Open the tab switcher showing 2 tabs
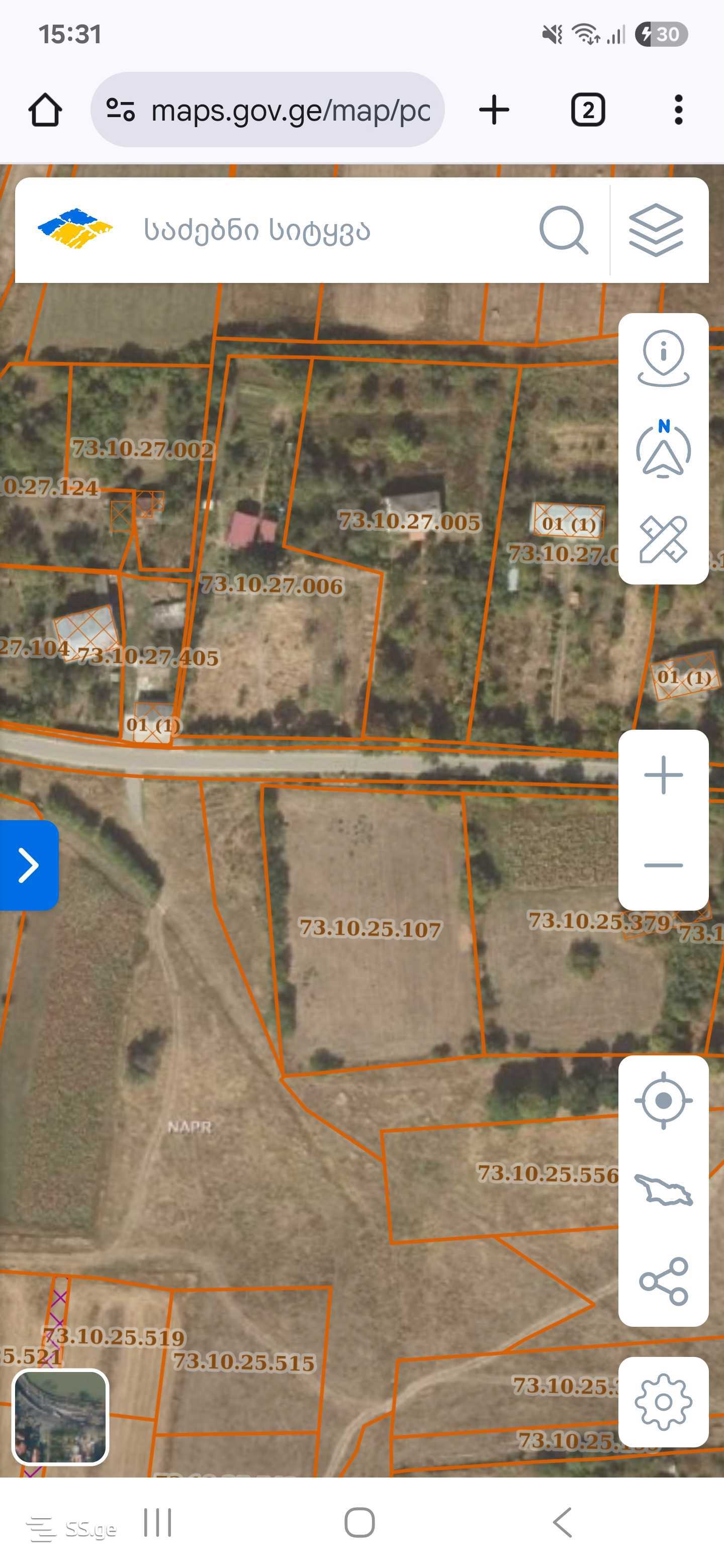 588,110
